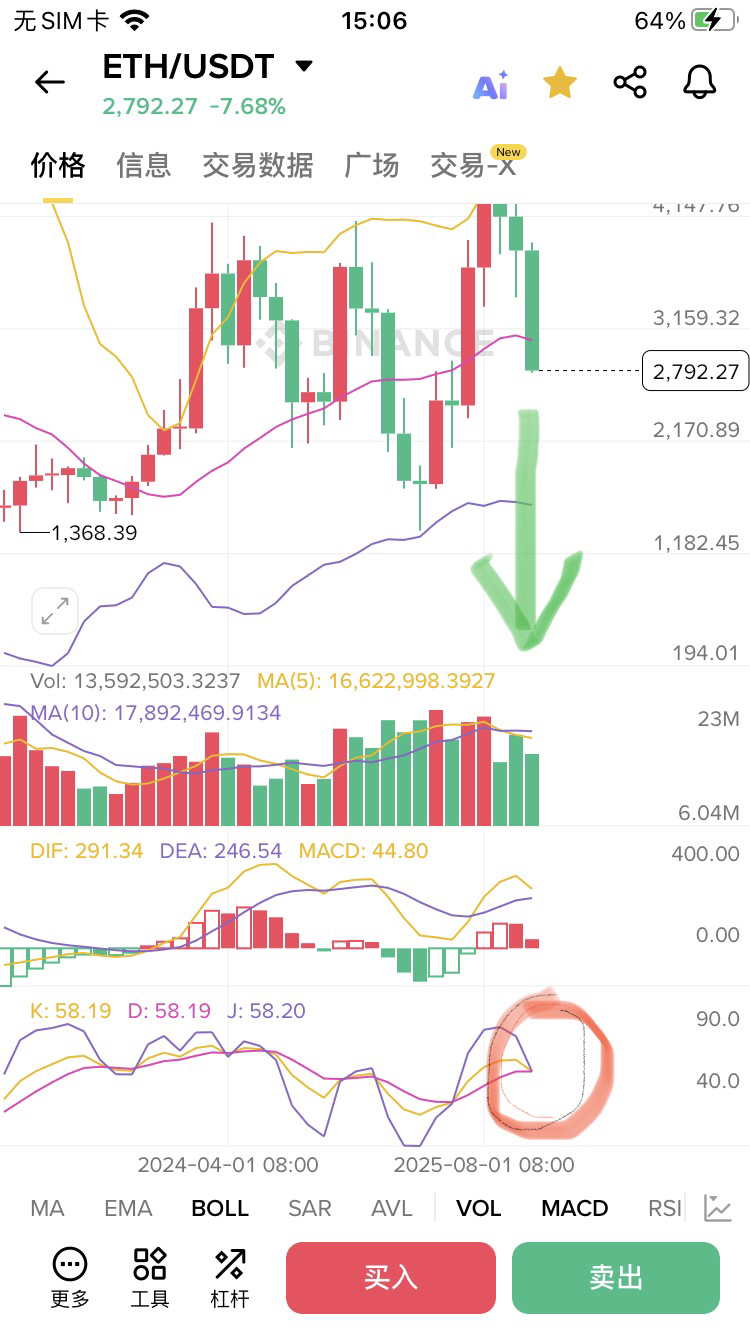This screenshot has height=1334, width=750.
Task: Tap the green 卖出 sell button
Action: pyautogui.click(x=615, y=1277)
